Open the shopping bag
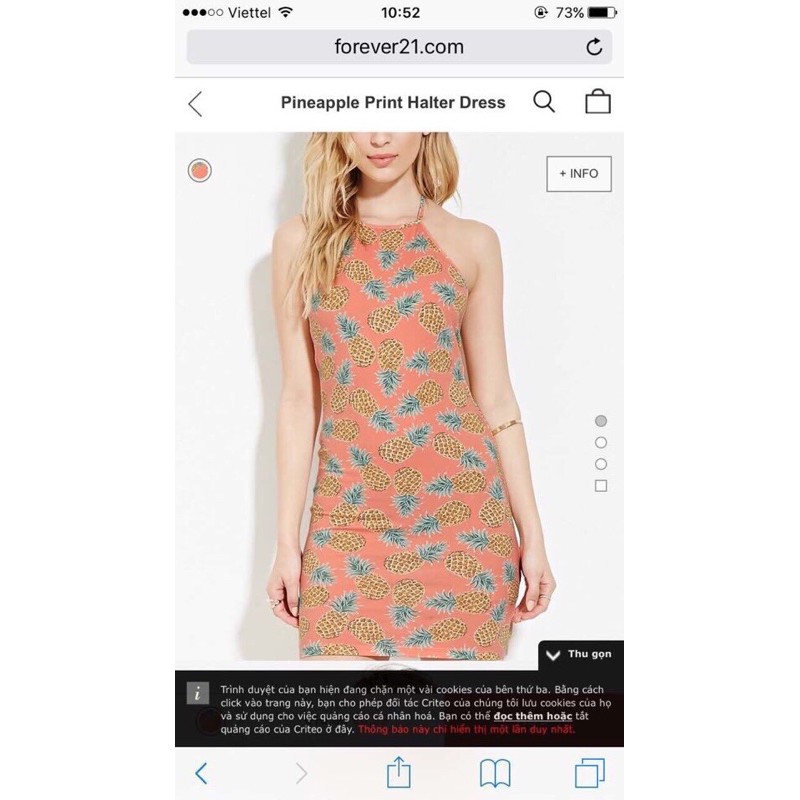800x800 pixels. [x=598, y=102]
